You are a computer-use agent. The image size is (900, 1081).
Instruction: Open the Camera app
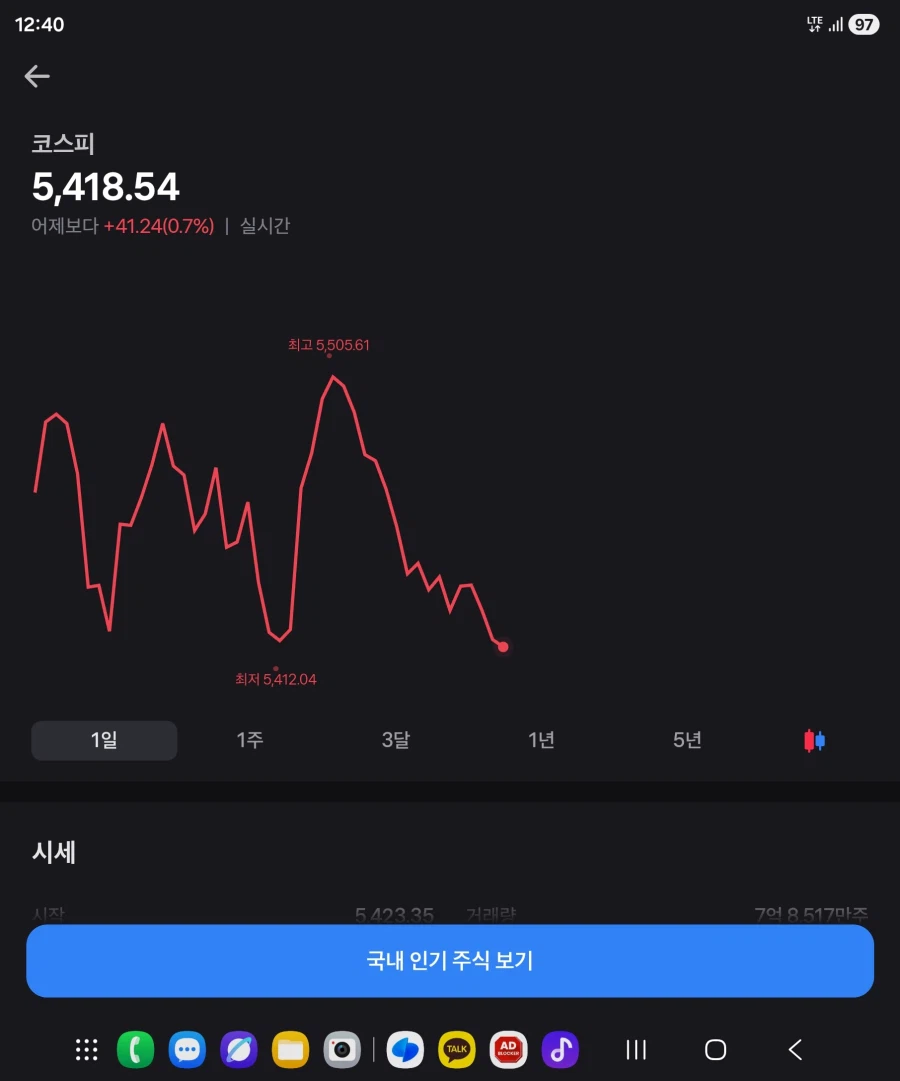(x=341, y=1050)
